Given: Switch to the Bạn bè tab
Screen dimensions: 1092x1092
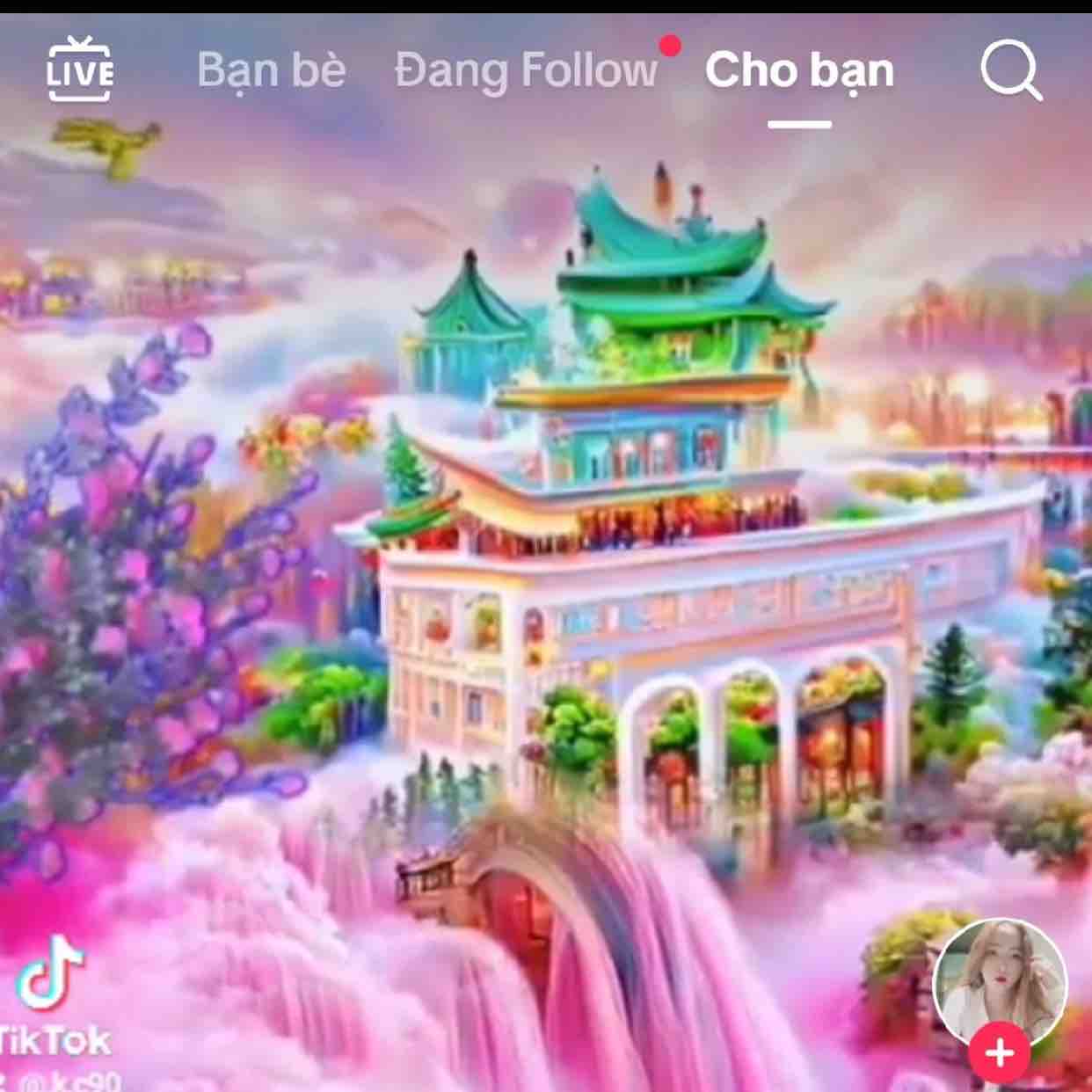Looking at the screenshot, I should tap(271, 69).
